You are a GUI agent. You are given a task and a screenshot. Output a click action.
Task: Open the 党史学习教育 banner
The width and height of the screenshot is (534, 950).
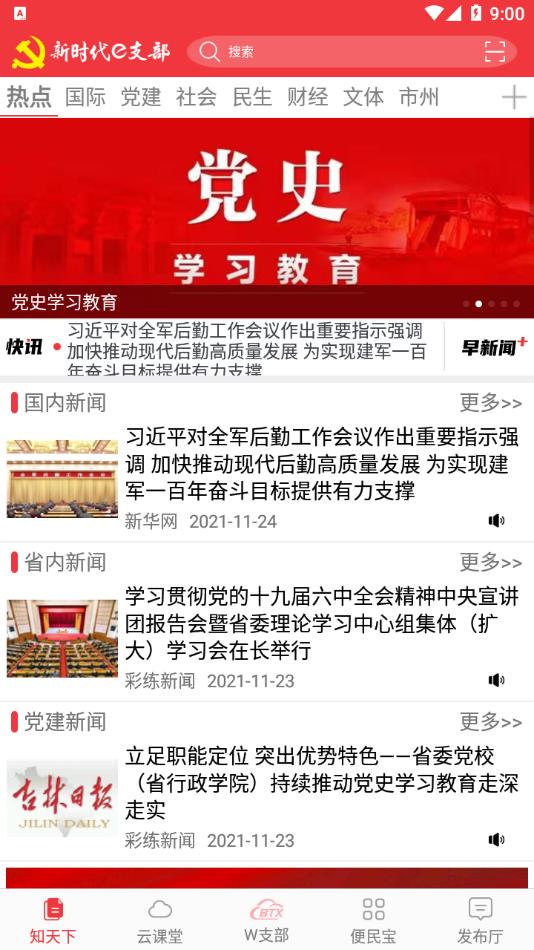pos(267,218)
